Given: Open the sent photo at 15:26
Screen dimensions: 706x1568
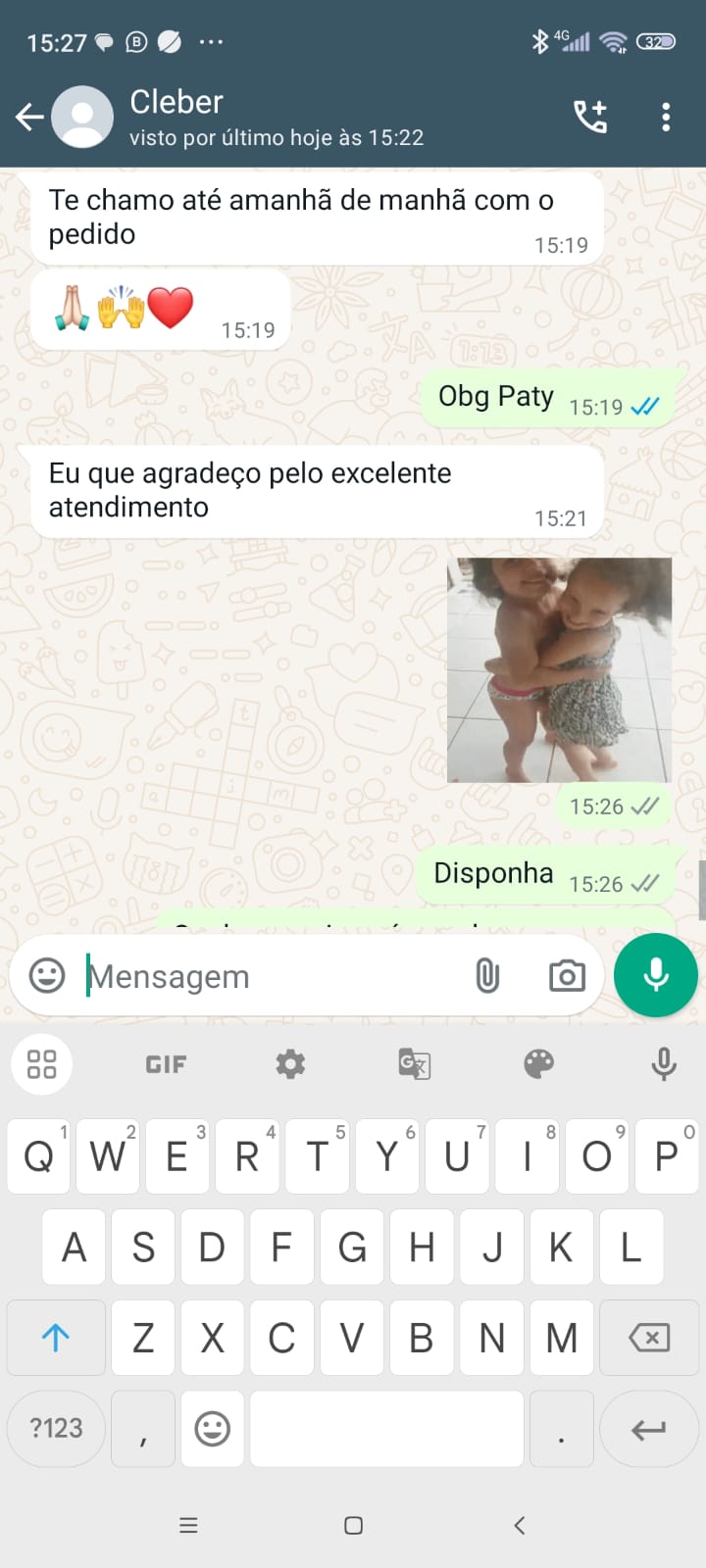Looking at the screenshot, I should (559, 669).
